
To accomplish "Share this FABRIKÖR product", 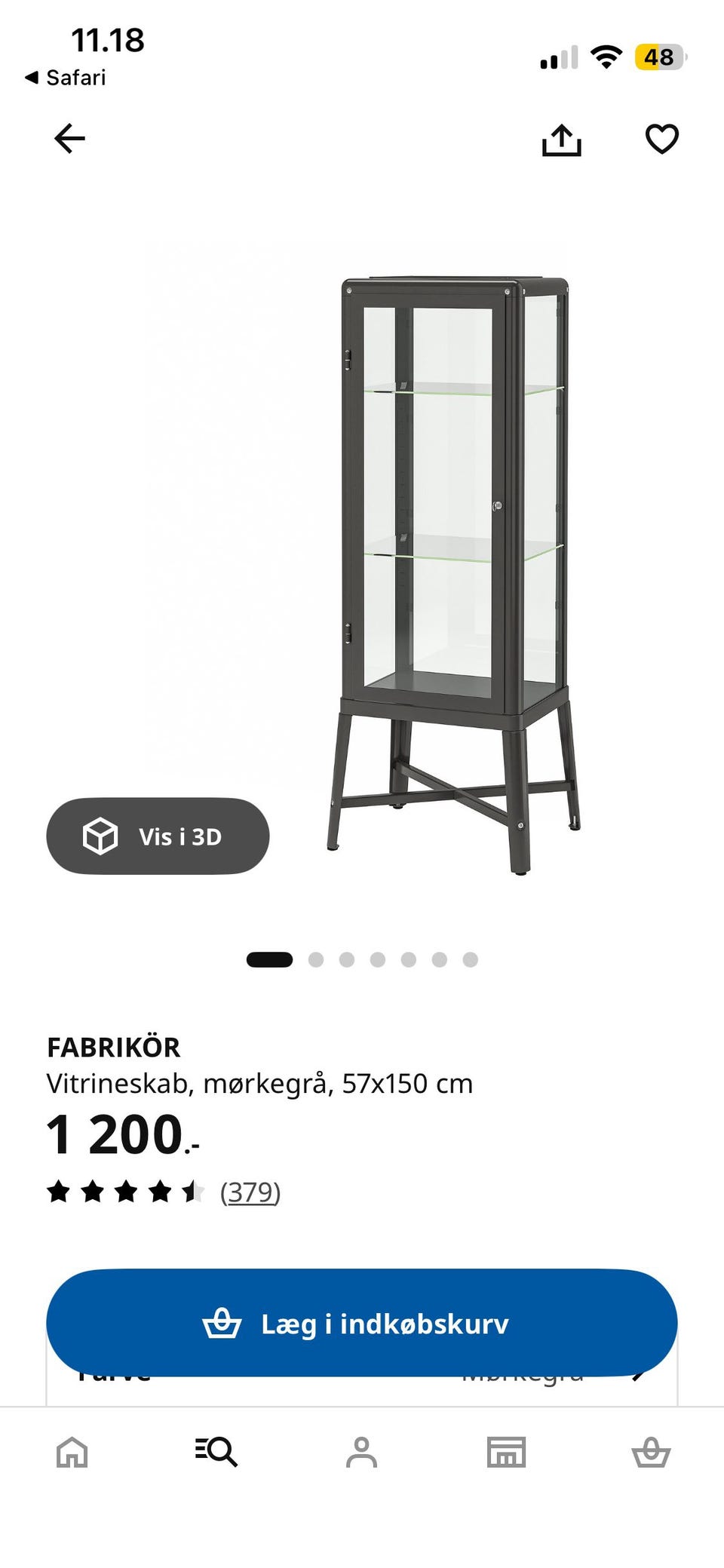I will pos(562,140).
